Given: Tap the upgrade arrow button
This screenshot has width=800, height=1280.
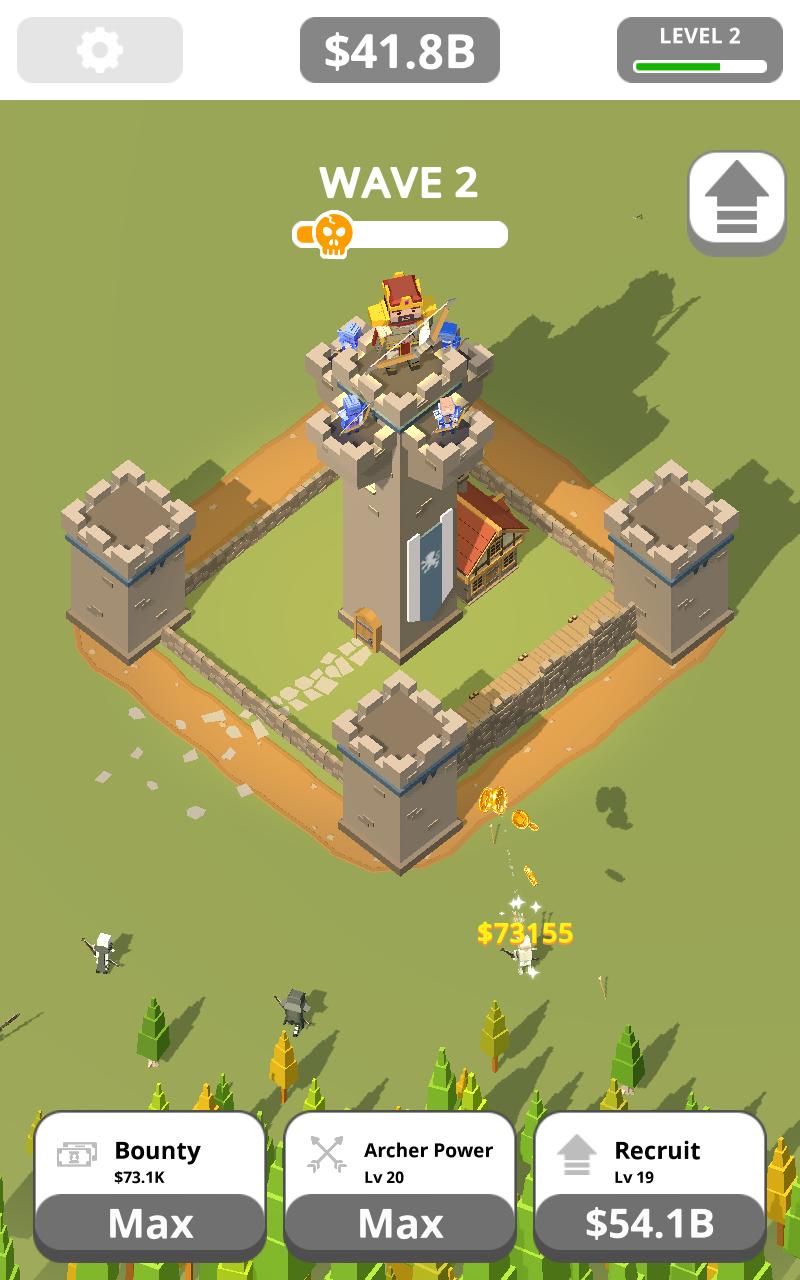Looking at the screenshot, I should click(737, 200).
